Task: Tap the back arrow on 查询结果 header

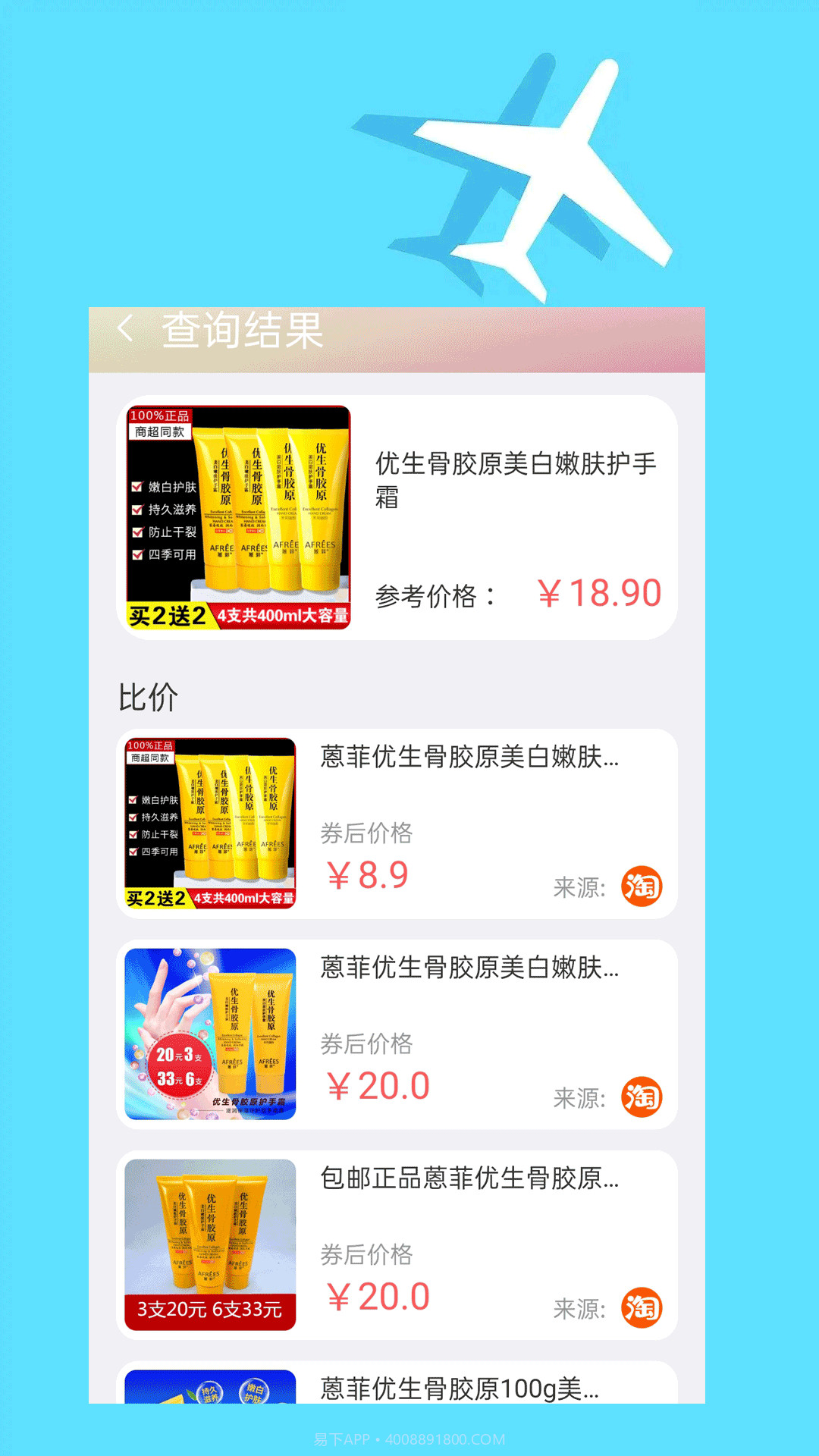Action: [x=126, y=328]
